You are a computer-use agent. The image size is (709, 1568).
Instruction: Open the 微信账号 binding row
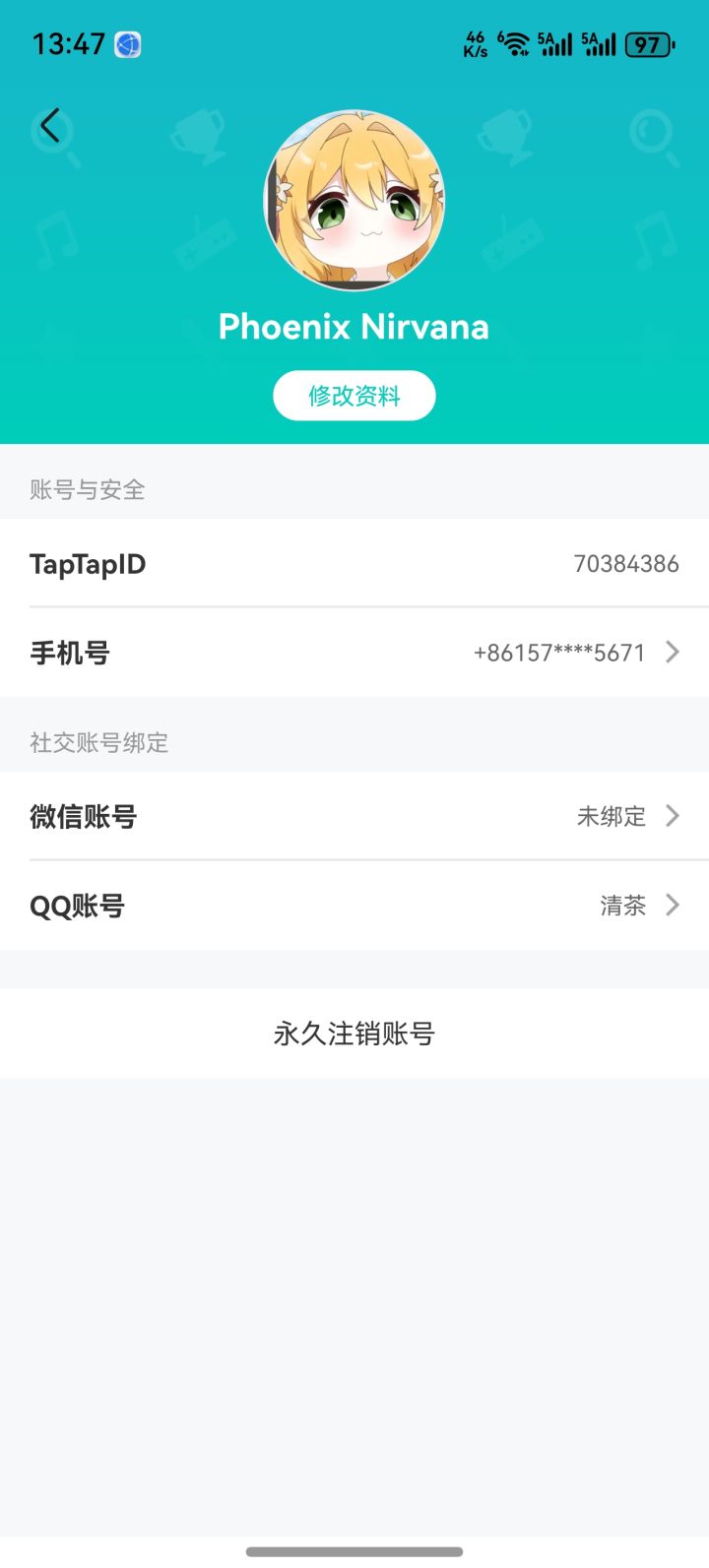tap(354, 816)
